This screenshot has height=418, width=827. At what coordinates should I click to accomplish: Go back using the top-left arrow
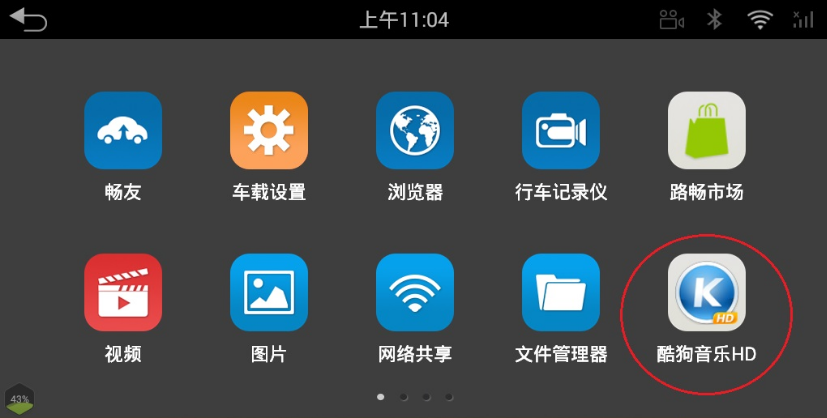[28, 20]
